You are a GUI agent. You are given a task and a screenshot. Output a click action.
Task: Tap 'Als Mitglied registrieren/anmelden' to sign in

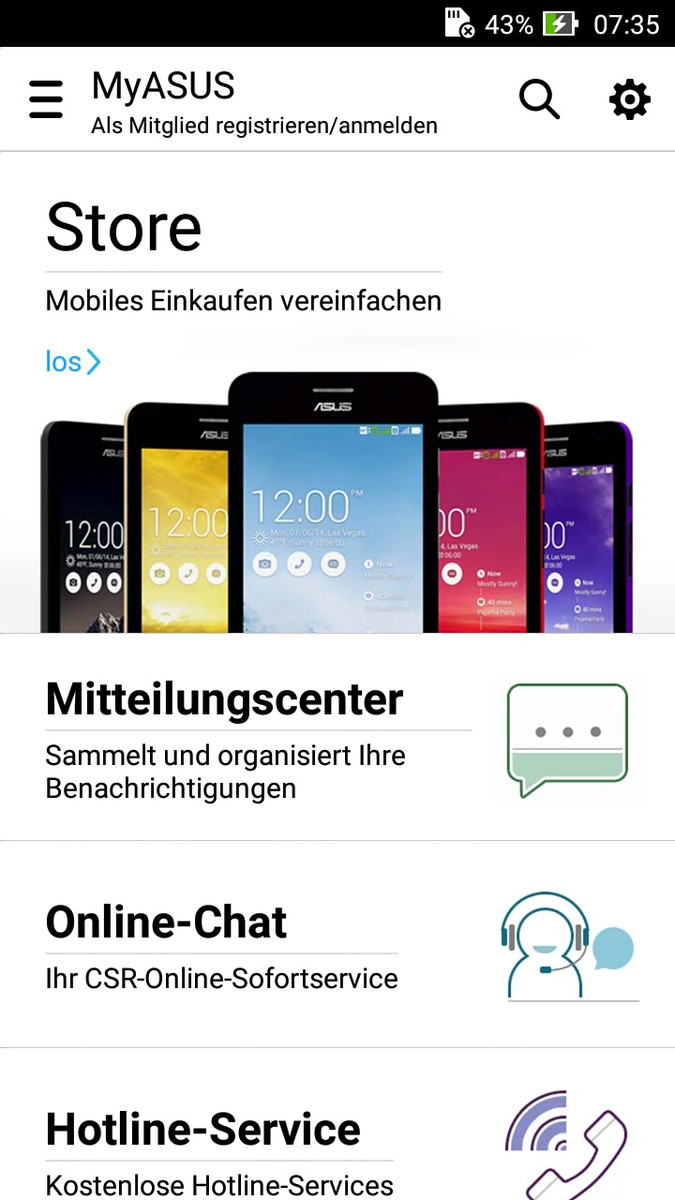264,126
